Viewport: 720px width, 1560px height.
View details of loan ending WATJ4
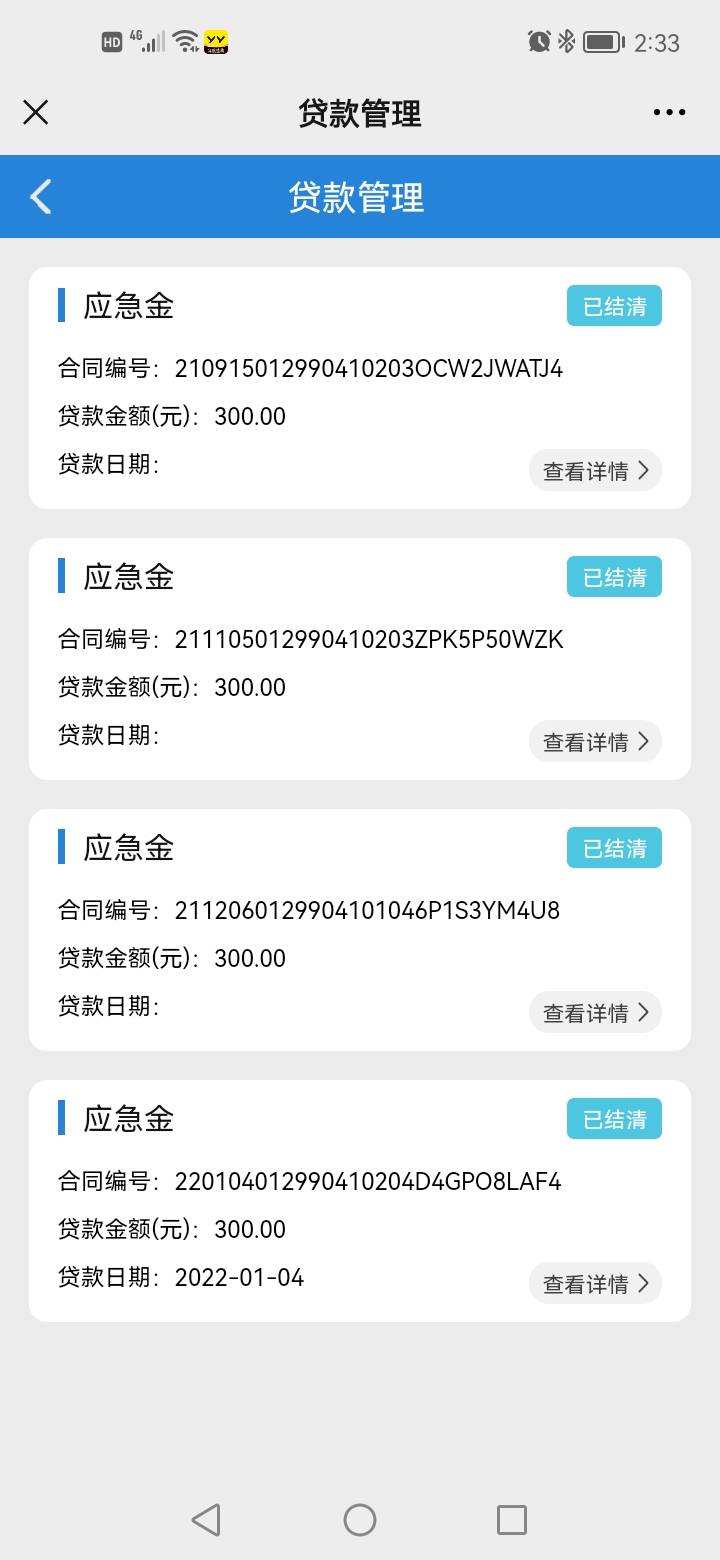click(595, 471)
